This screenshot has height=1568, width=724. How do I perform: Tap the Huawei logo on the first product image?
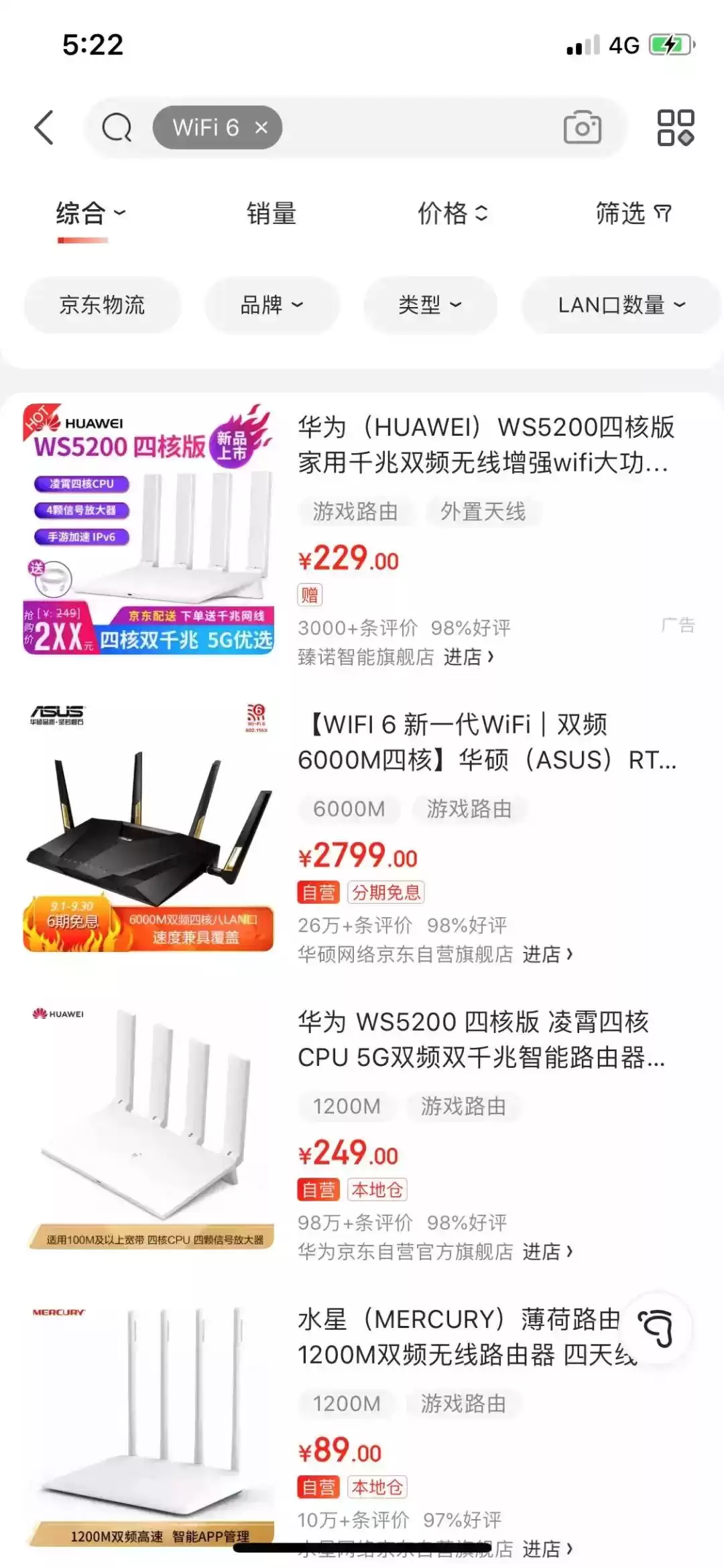point(94,422)
